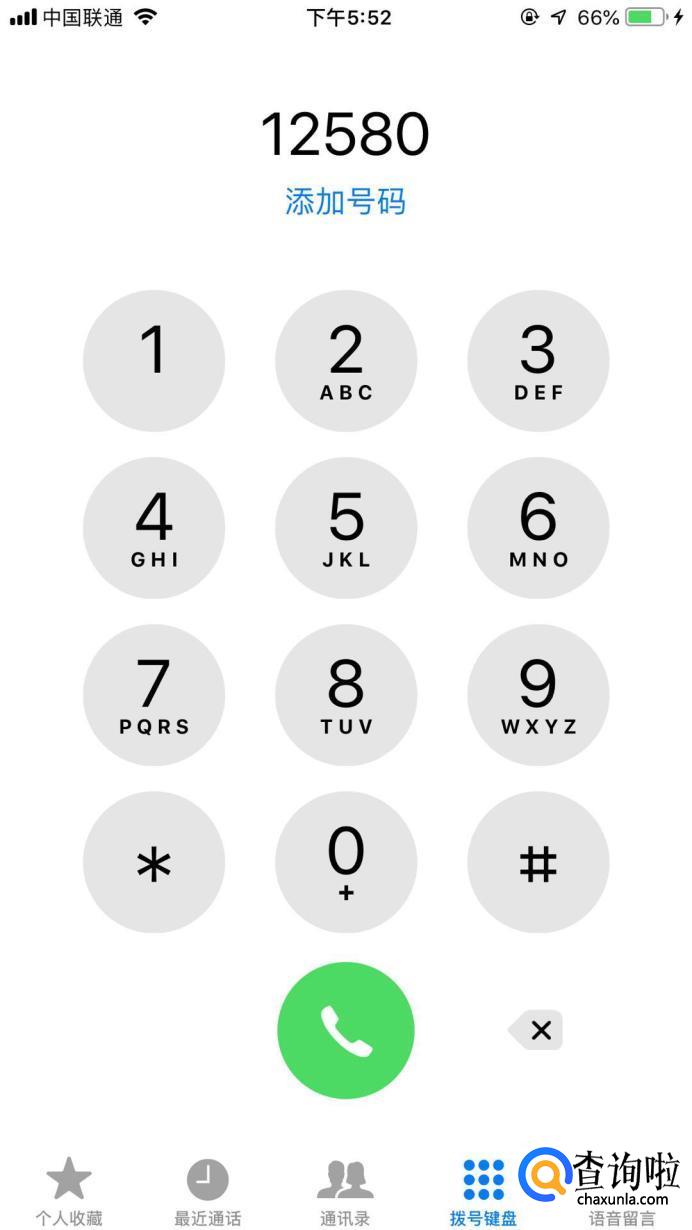Tap the asterisk key
This screenshot has height=1230, width=692.
click(x=154, y=862)
